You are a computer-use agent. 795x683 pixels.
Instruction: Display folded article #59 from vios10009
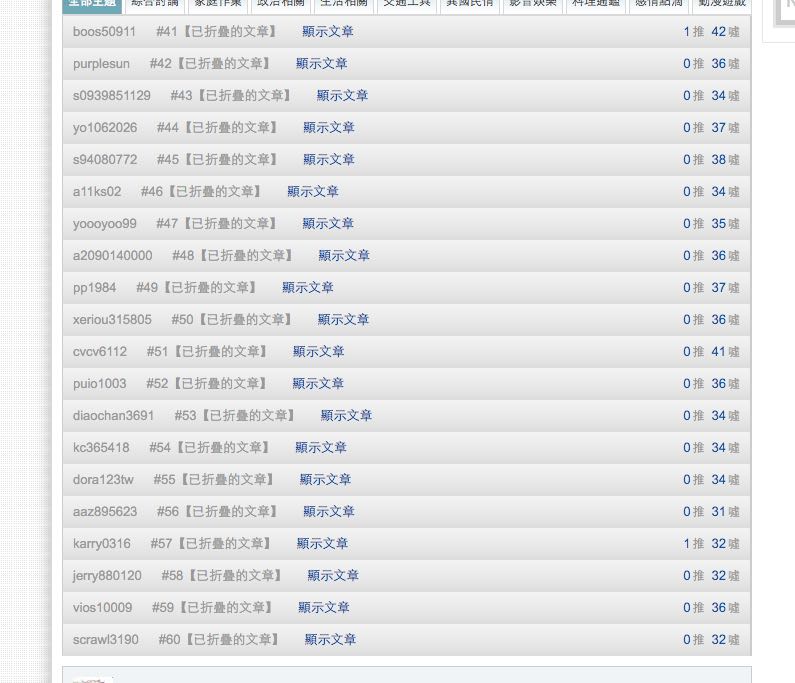click(323, 607)
